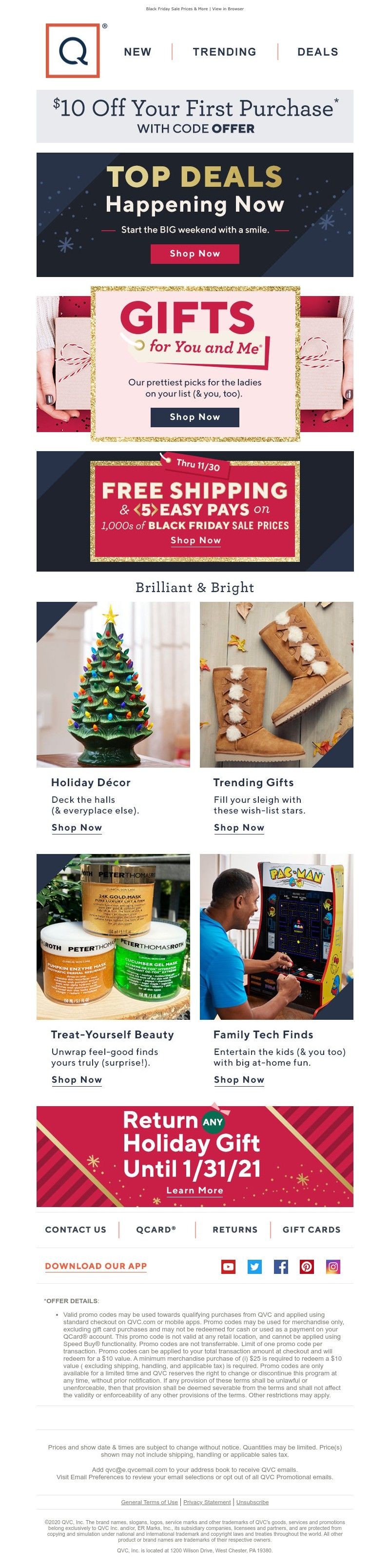Tap Learn More on holiday returns banner
Viewport: 390px width, 1568px height.
(x=195, y=1190)
